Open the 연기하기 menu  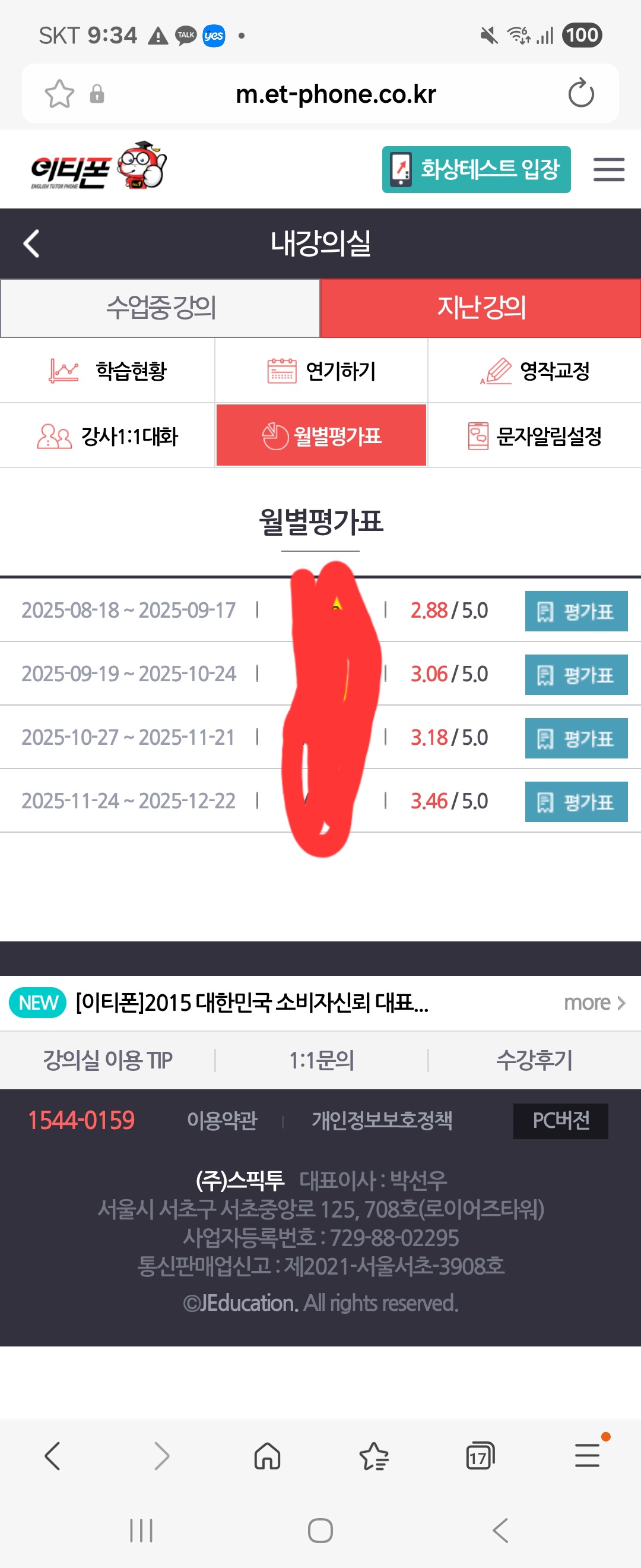321,371
